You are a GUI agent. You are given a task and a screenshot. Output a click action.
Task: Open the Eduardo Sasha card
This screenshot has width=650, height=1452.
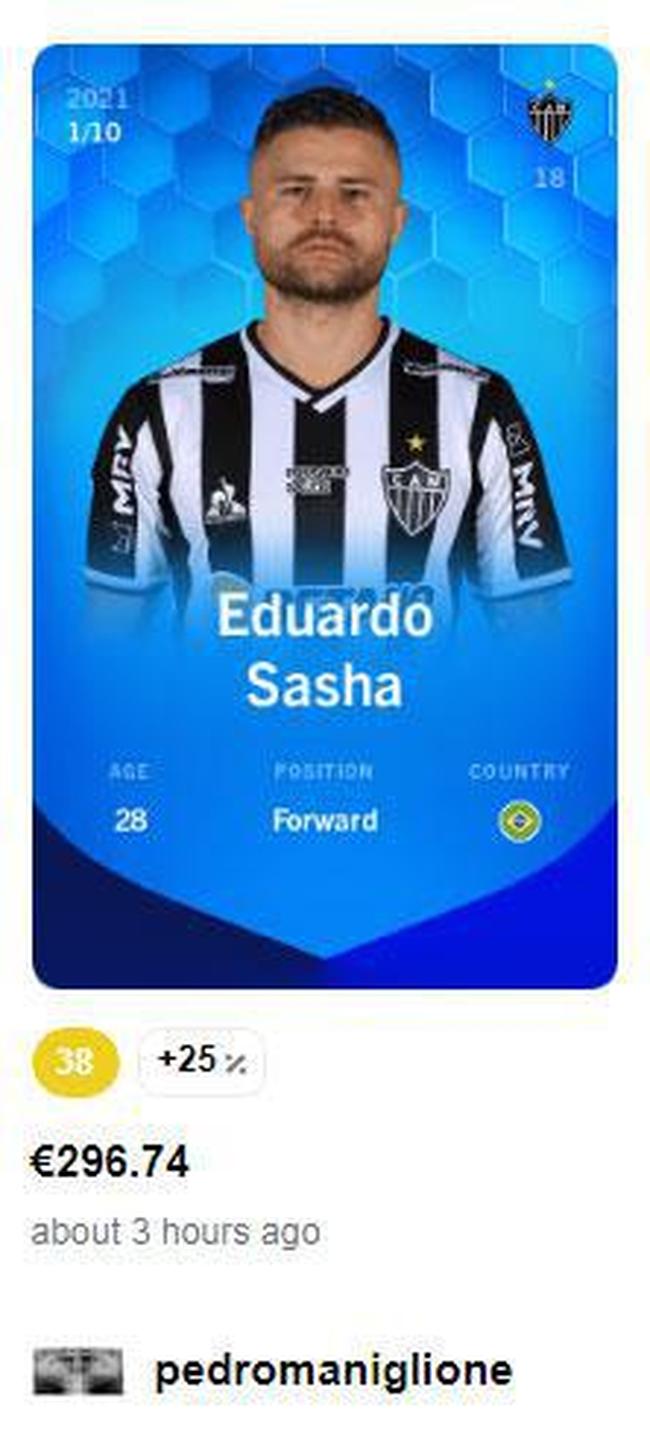(324, 516)
